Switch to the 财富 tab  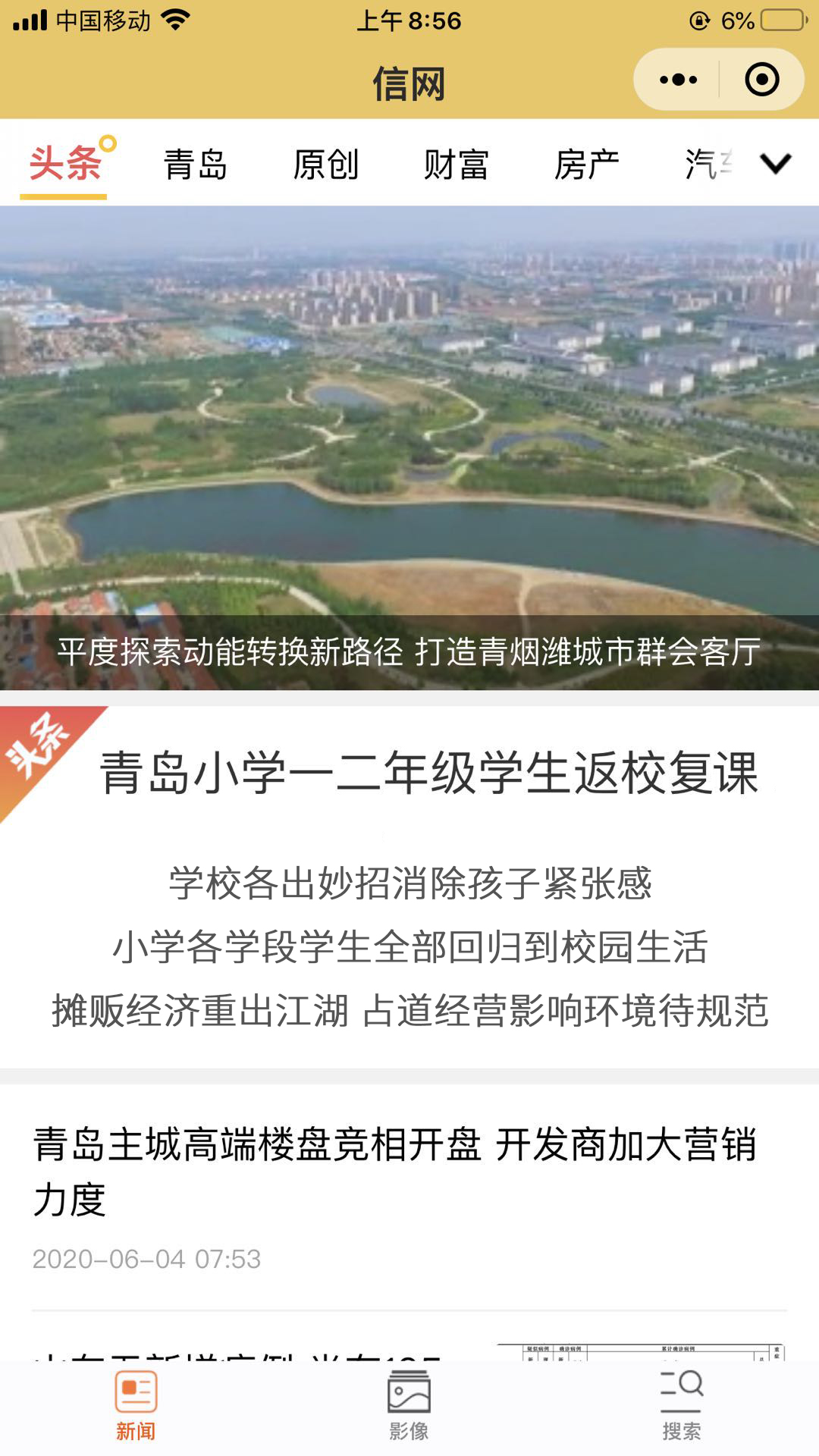(456, 164)
